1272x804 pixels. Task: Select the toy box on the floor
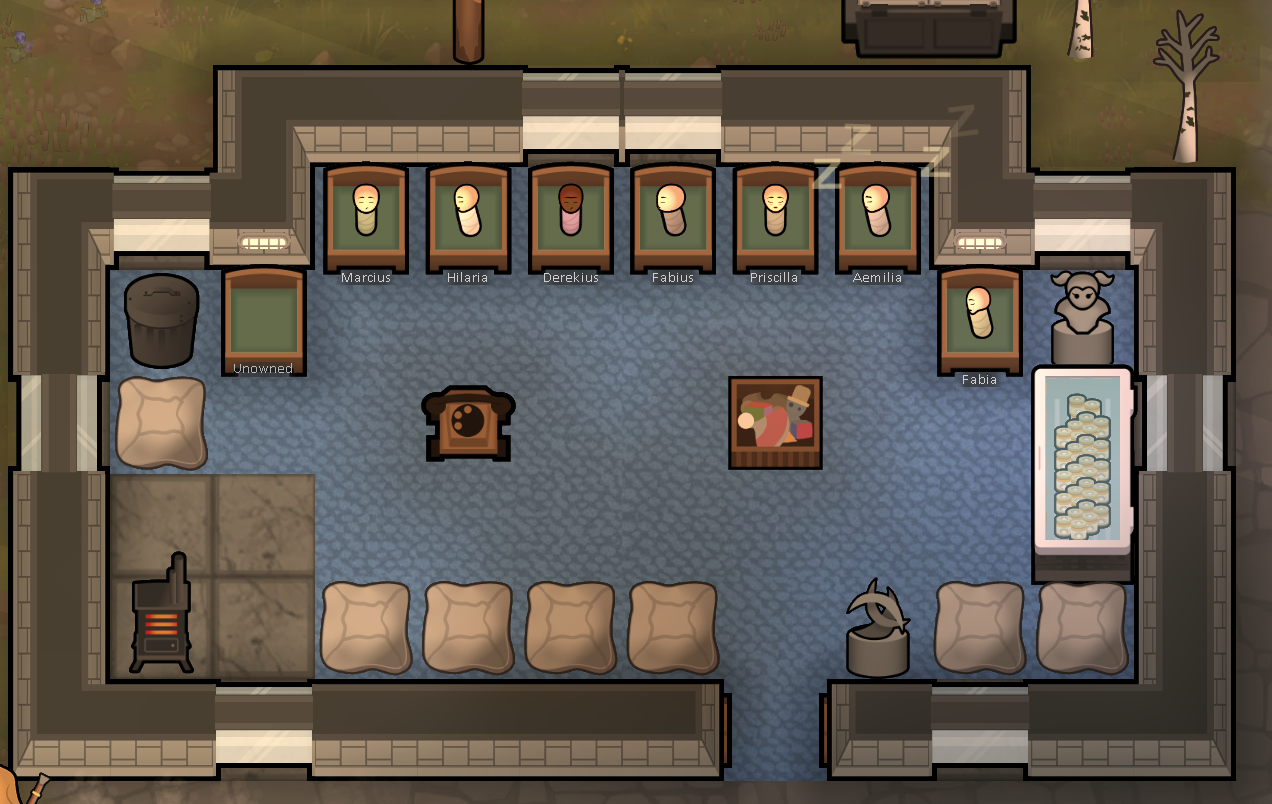tap(775, 423)
